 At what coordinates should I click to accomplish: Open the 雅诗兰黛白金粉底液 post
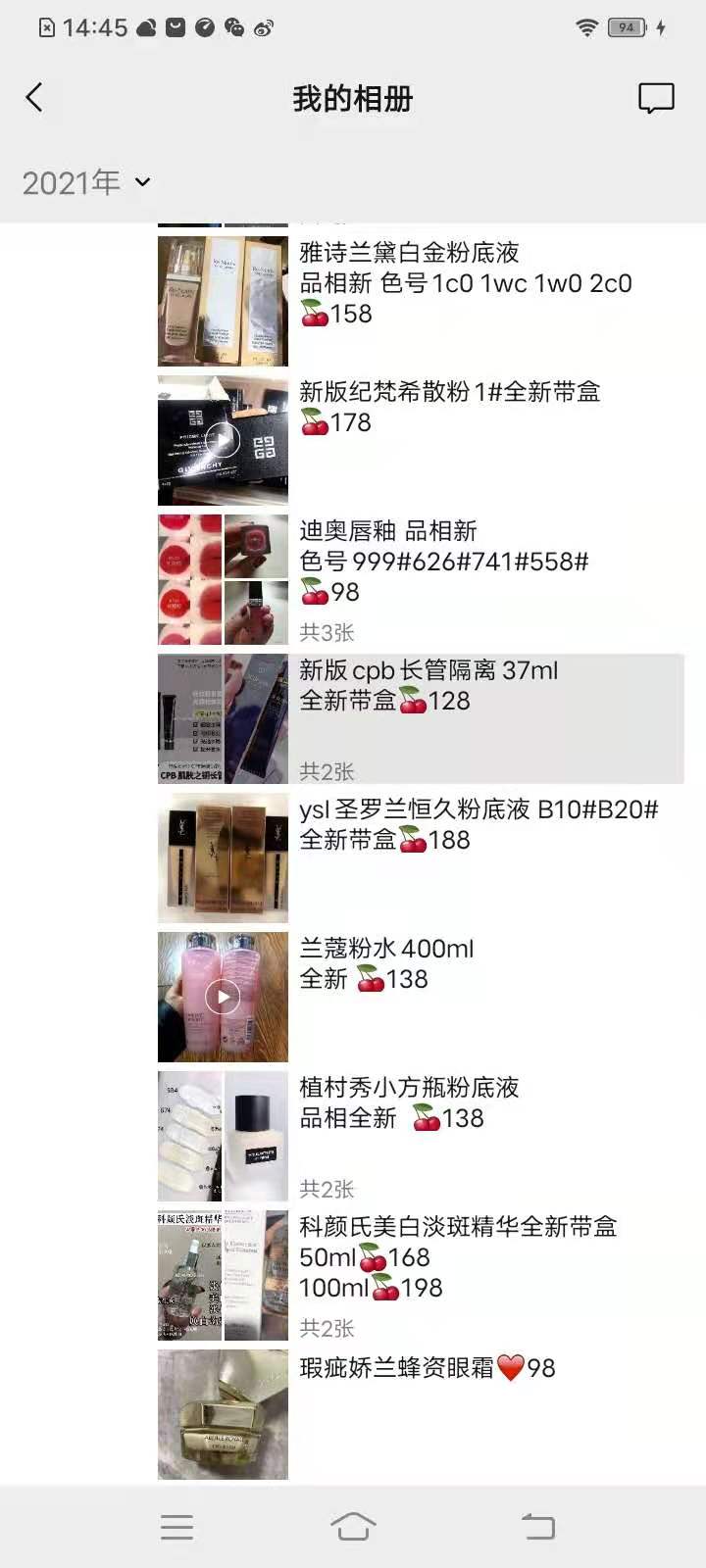422,284
